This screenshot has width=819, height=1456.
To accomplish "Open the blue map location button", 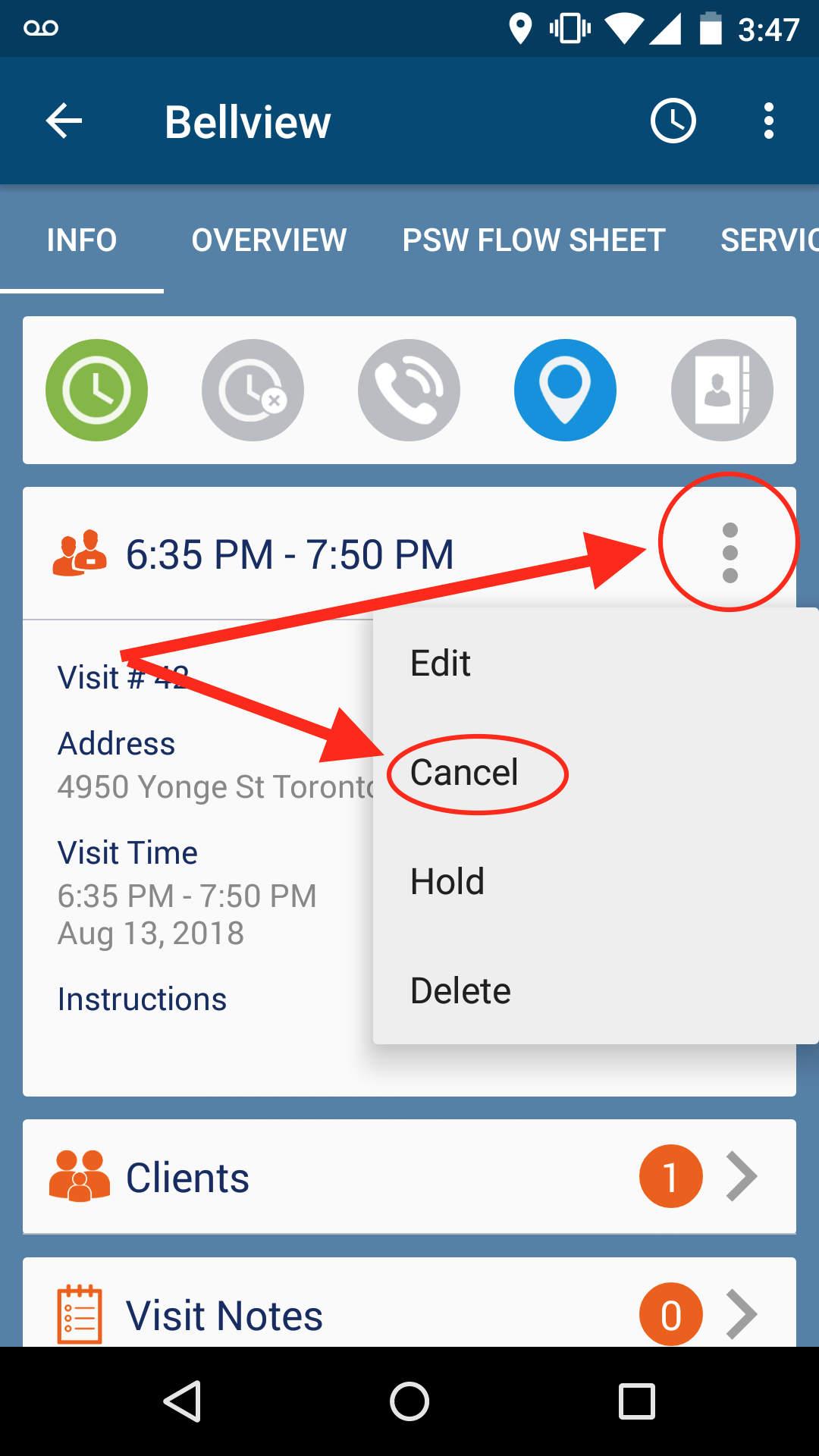I will pos(565,390).
